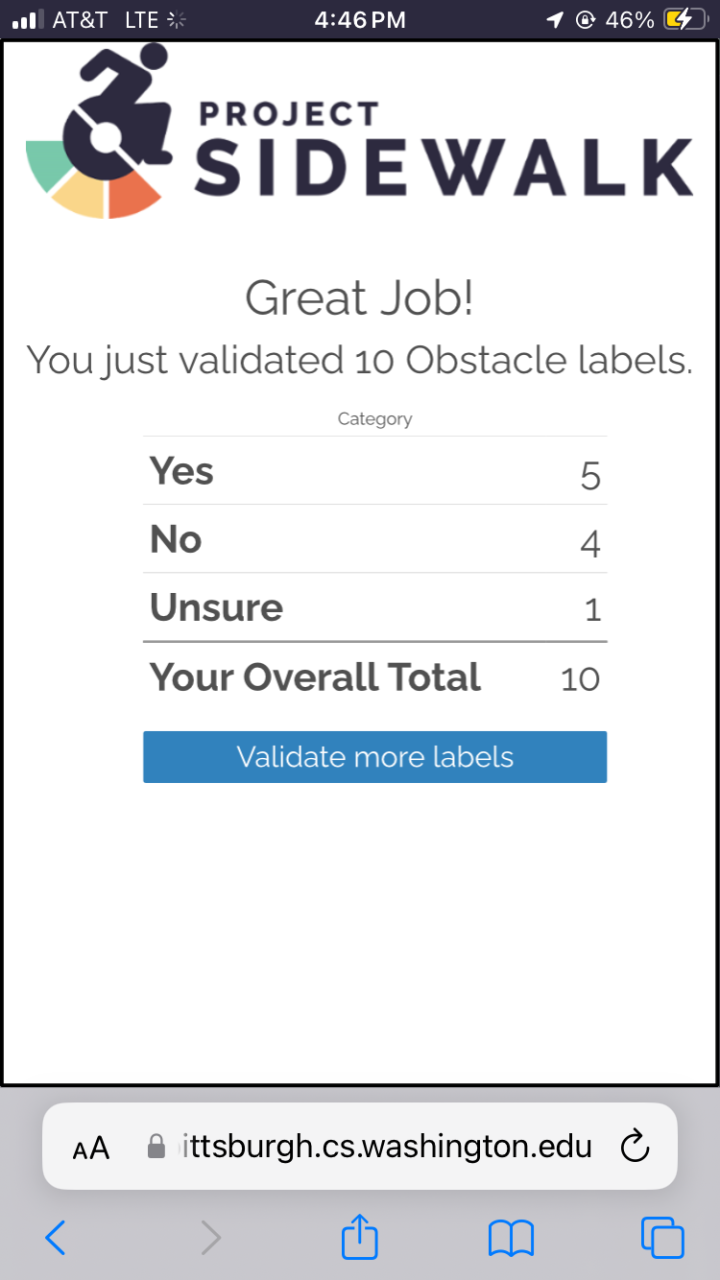Open Safari bookmarks
Screen dimensions: 720x1280
[511, 1239]
